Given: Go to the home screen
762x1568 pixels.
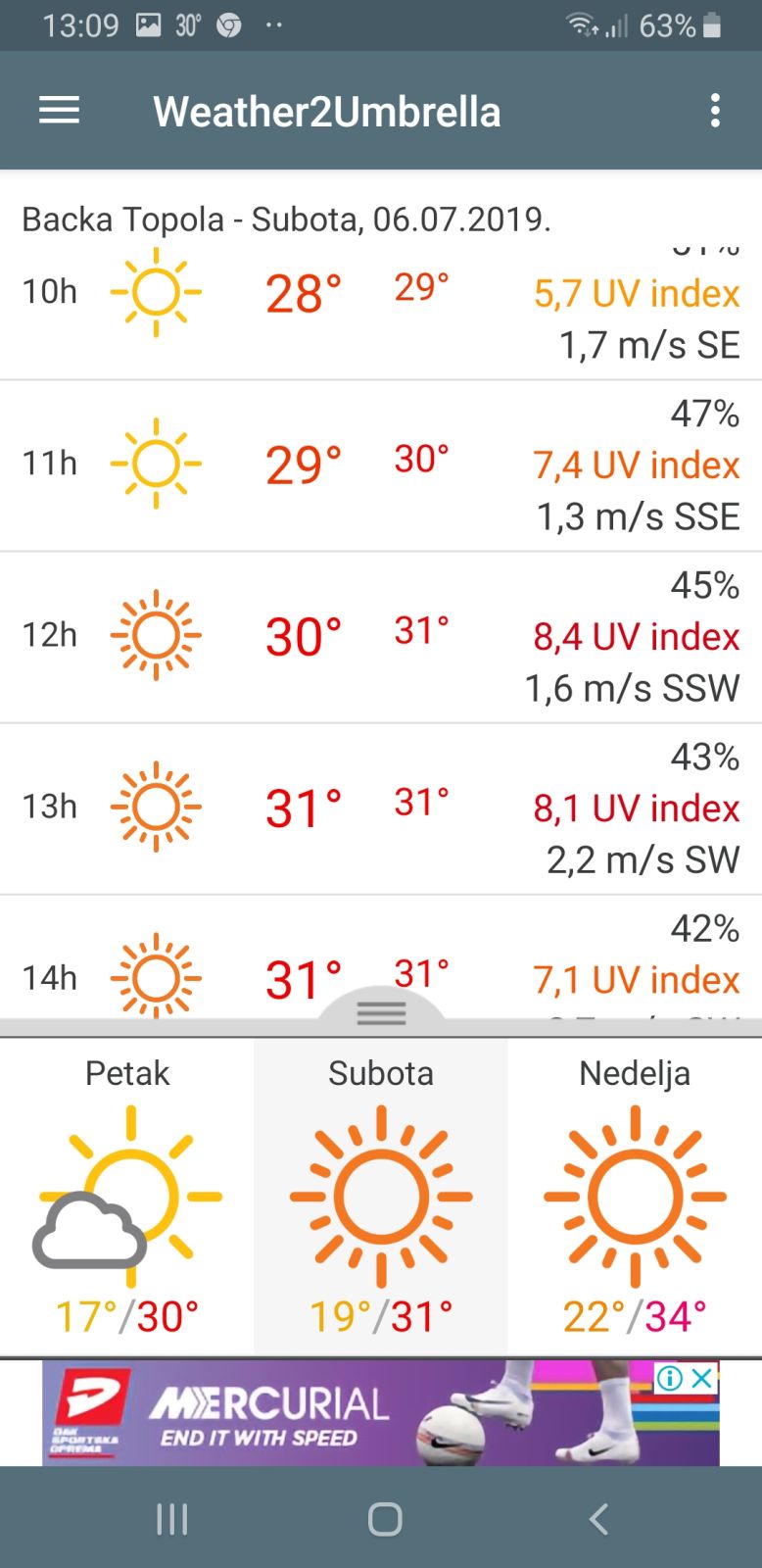Looking at the screenshot, I should click(385, 1519).
